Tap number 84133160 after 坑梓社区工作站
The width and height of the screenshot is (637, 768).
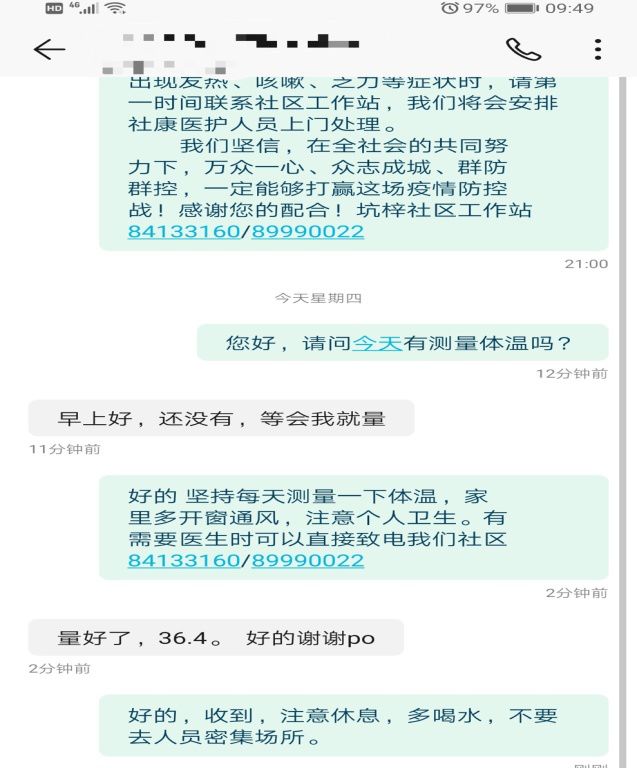click(184, 231)
